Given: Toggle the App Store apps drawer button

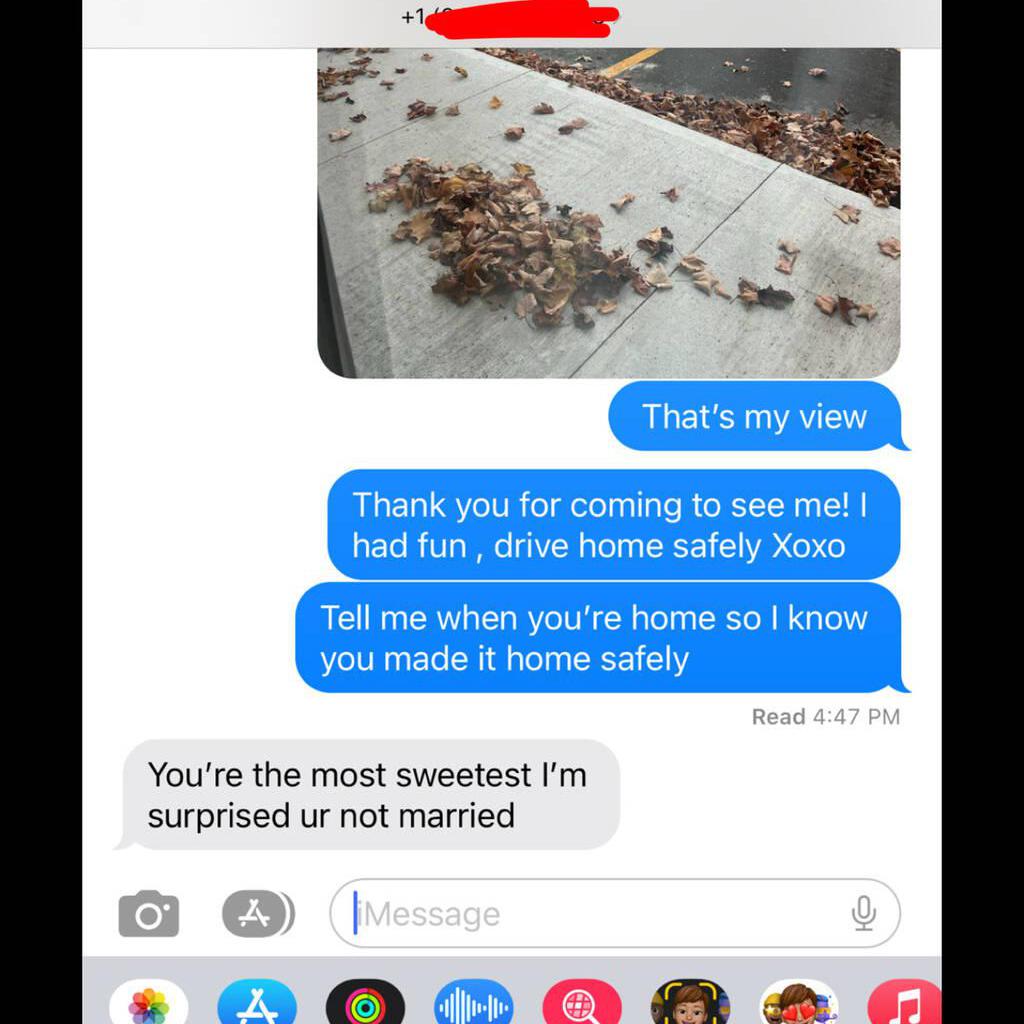Looking at the screenshot, I should 258,913.
